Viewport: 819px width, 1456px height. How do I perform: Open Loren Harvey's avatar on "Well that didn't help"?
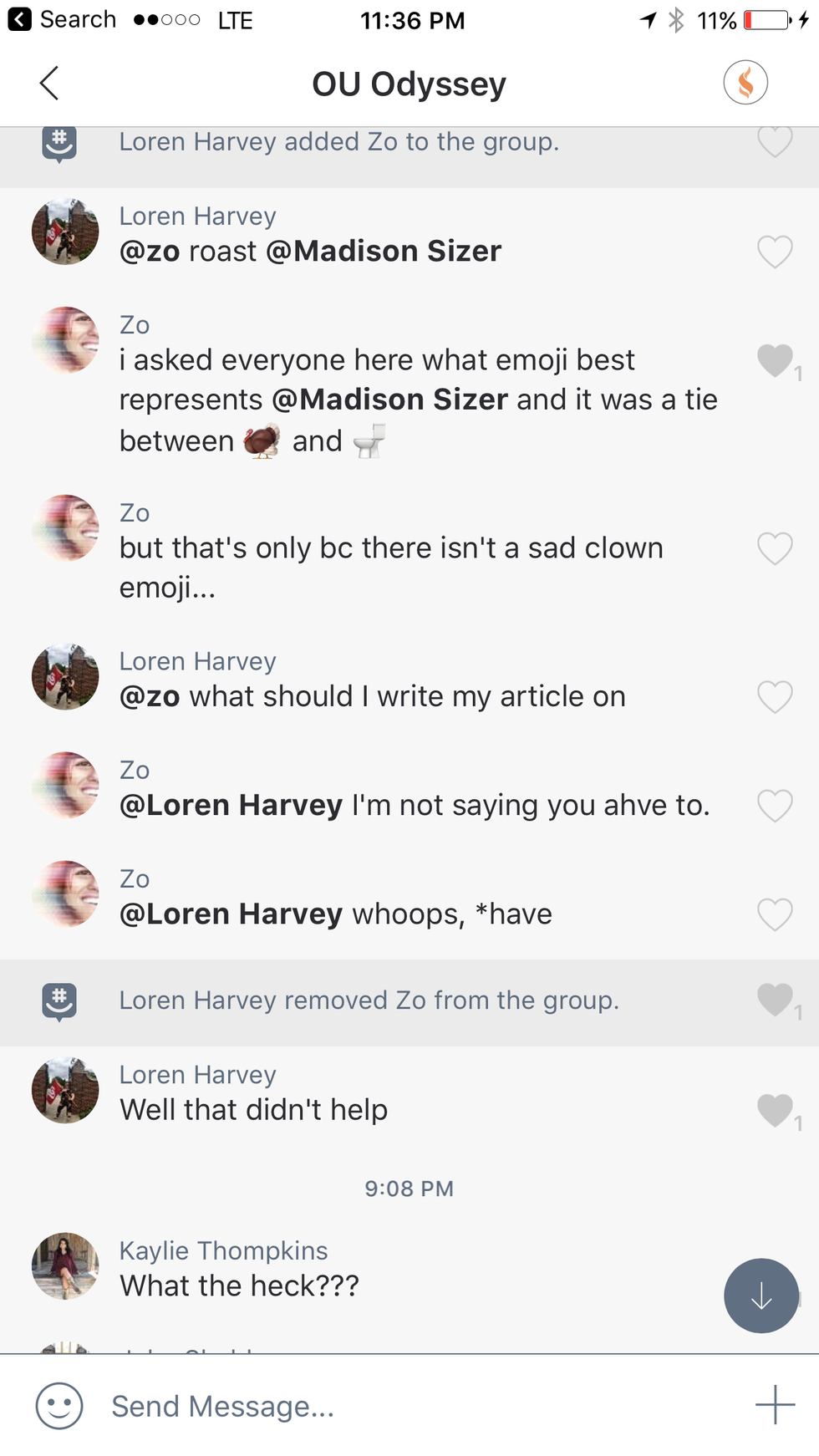pyautogui.click(x=65, y=1090)
